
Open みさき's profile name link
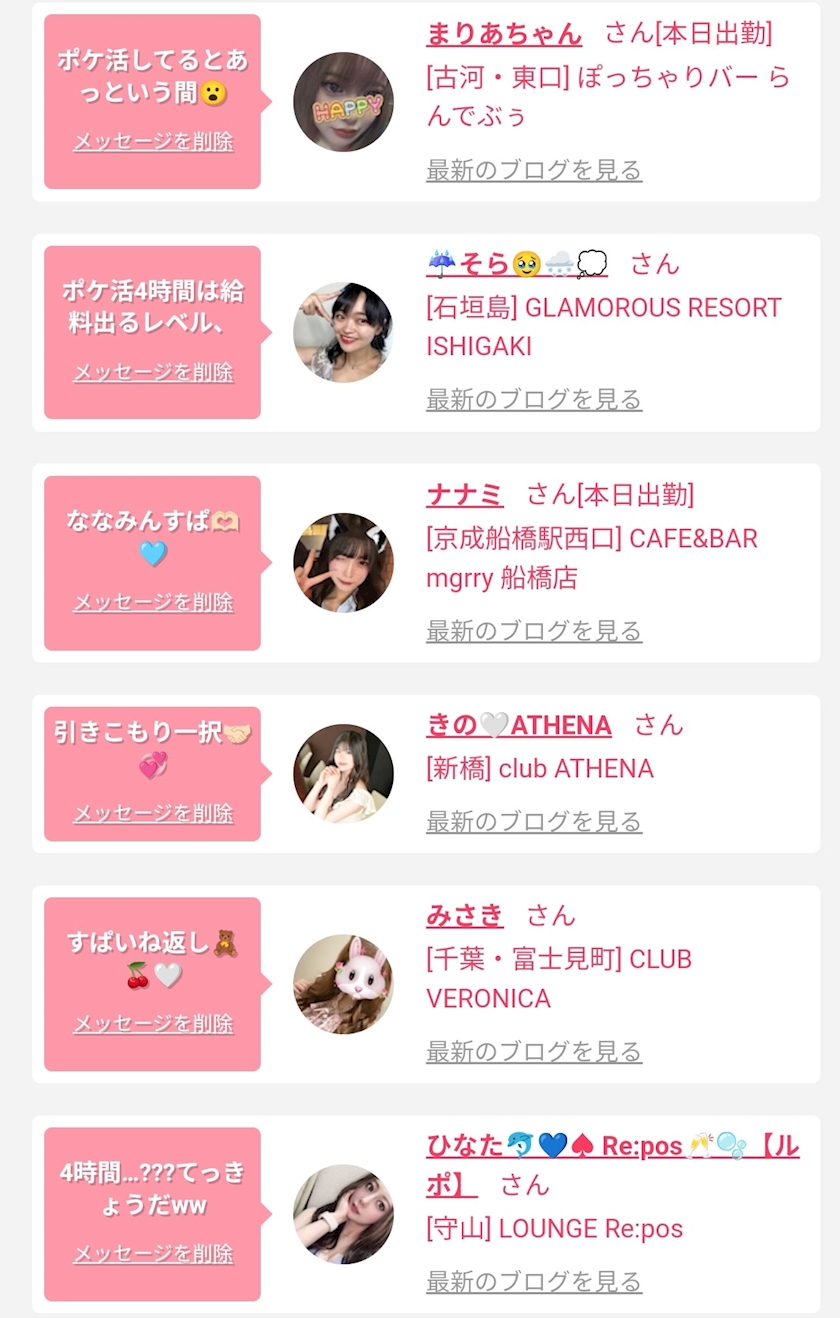pos(464,915)
